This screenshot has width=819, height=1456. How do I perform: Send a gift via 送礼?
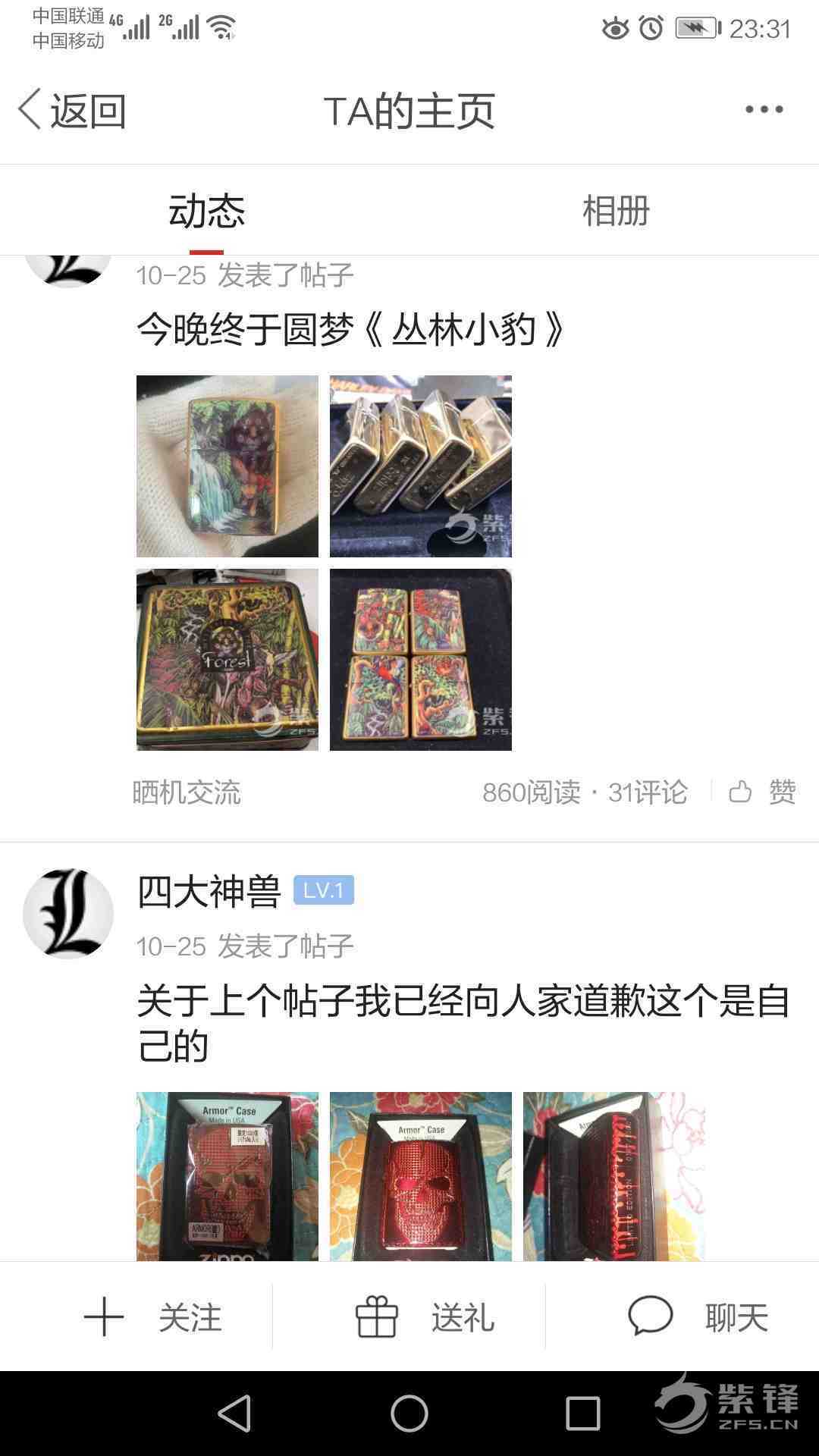[425, 1317]
